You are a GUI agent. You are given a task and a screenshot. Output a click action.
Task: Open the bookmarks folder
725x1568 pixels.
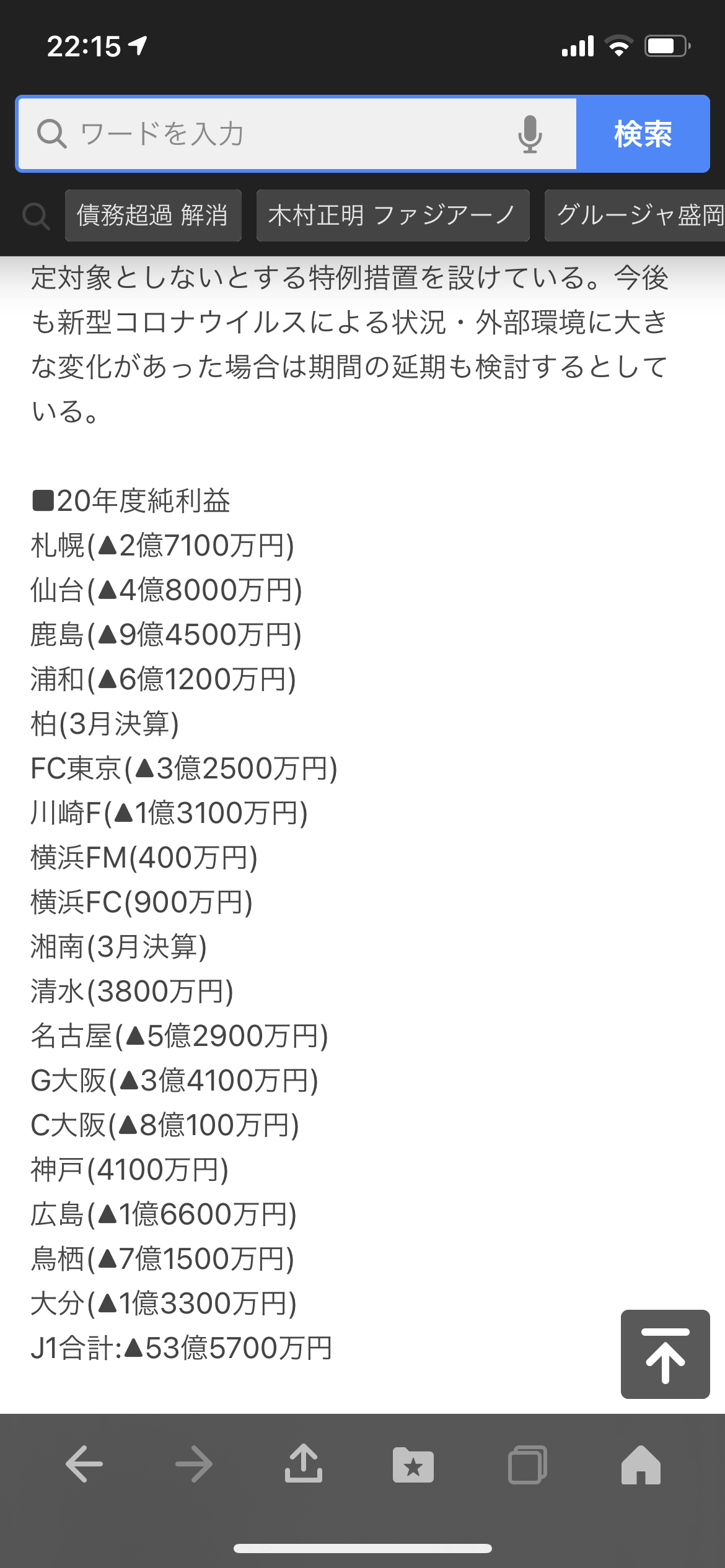[x=413, y=1464]
